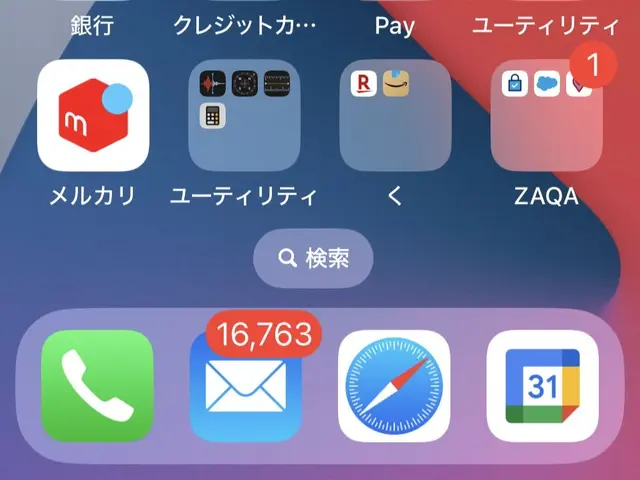640x480 pixels.
Task: Open the く folder with Amazon
Action: point(395,115)
